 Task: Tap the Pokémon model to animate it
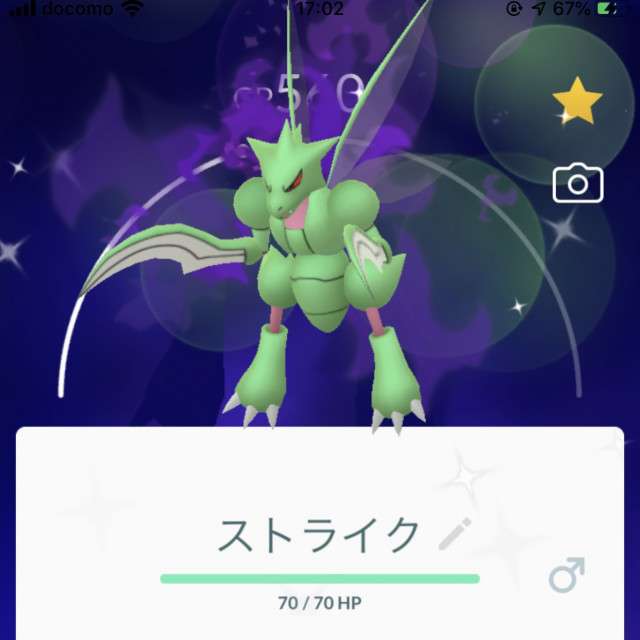pos(310,270)
